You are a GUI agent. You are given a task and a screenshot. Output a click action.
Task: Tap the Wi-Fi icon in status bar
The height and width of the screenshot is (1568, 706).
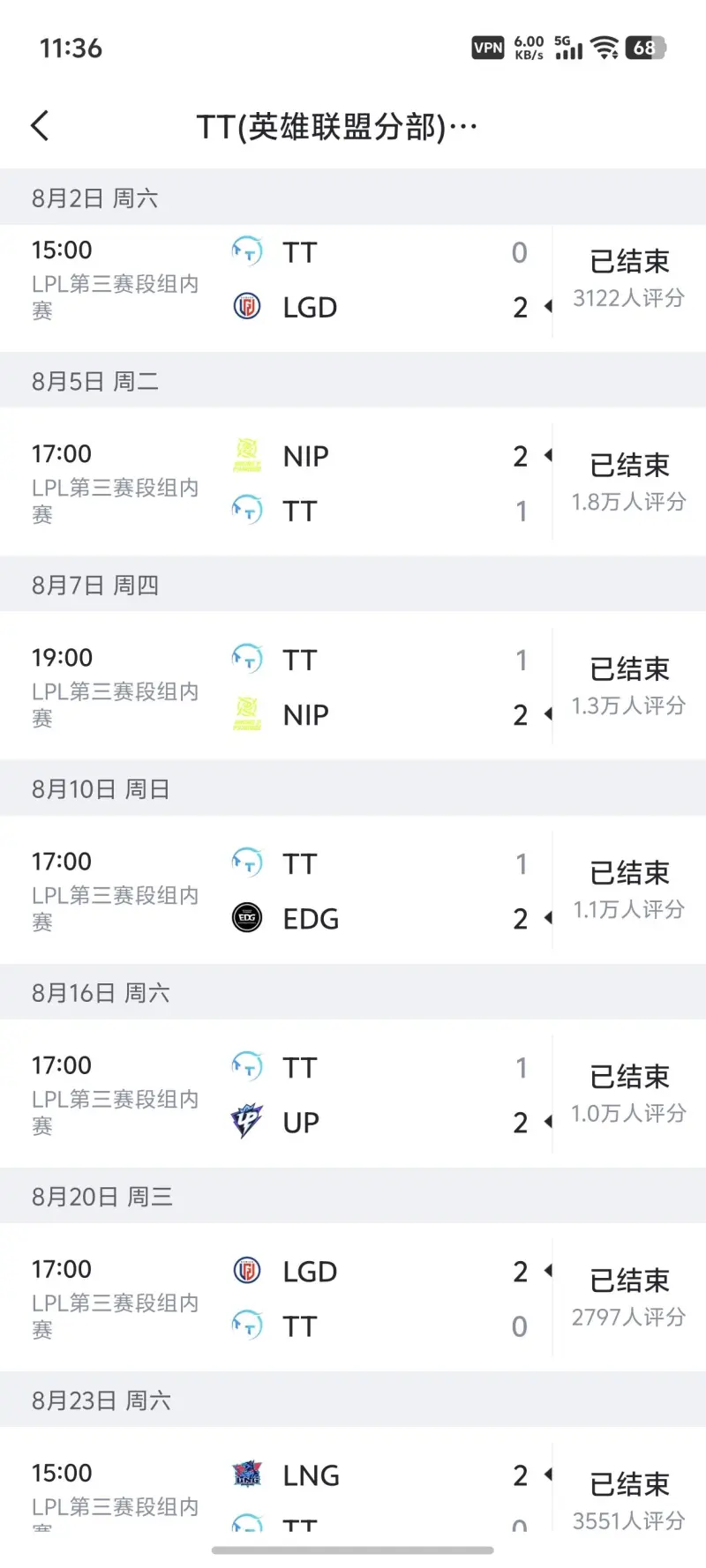605,49
